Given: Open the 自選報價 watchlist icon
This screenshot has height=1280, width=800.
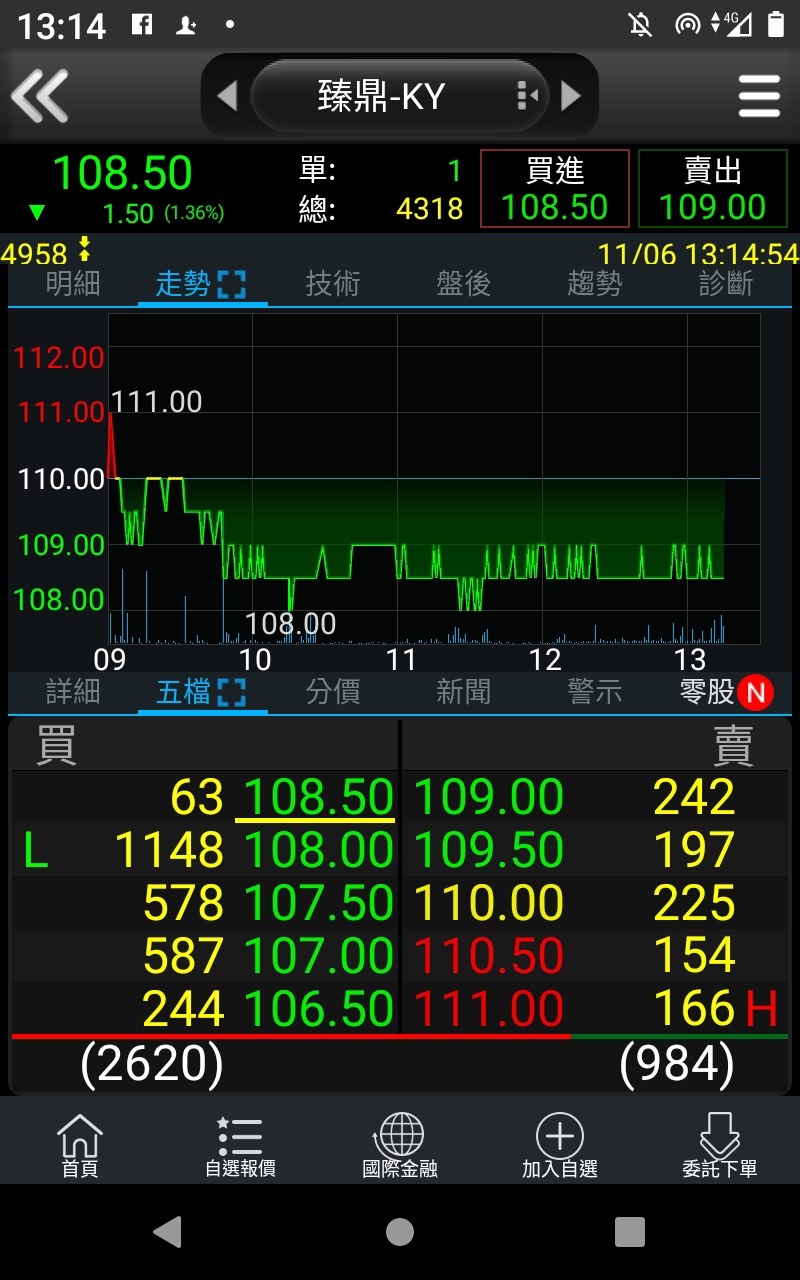Looking at the screenshot, I should (x=238, y=1143).
